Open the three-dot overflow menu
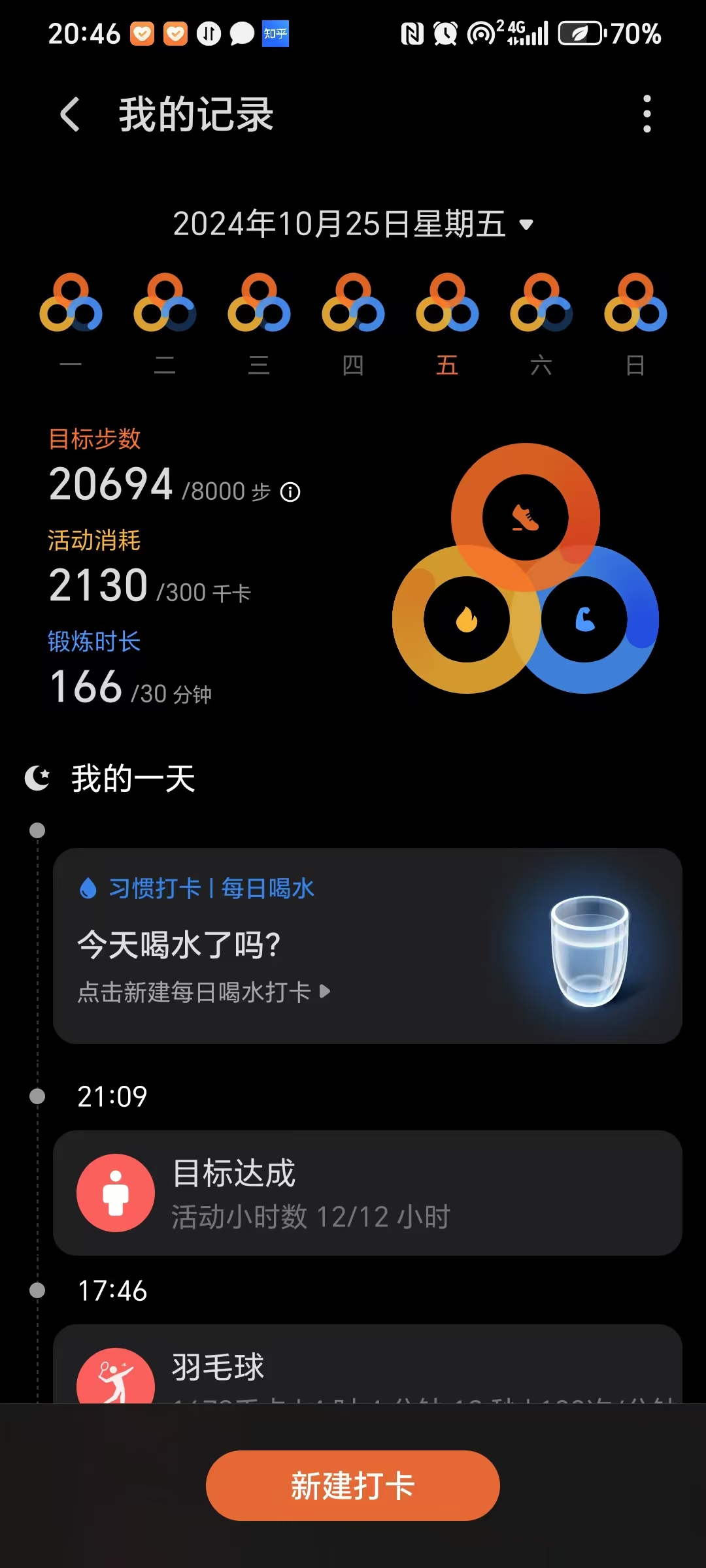This screenshot has height=1568, width=706. pos(647,114)
